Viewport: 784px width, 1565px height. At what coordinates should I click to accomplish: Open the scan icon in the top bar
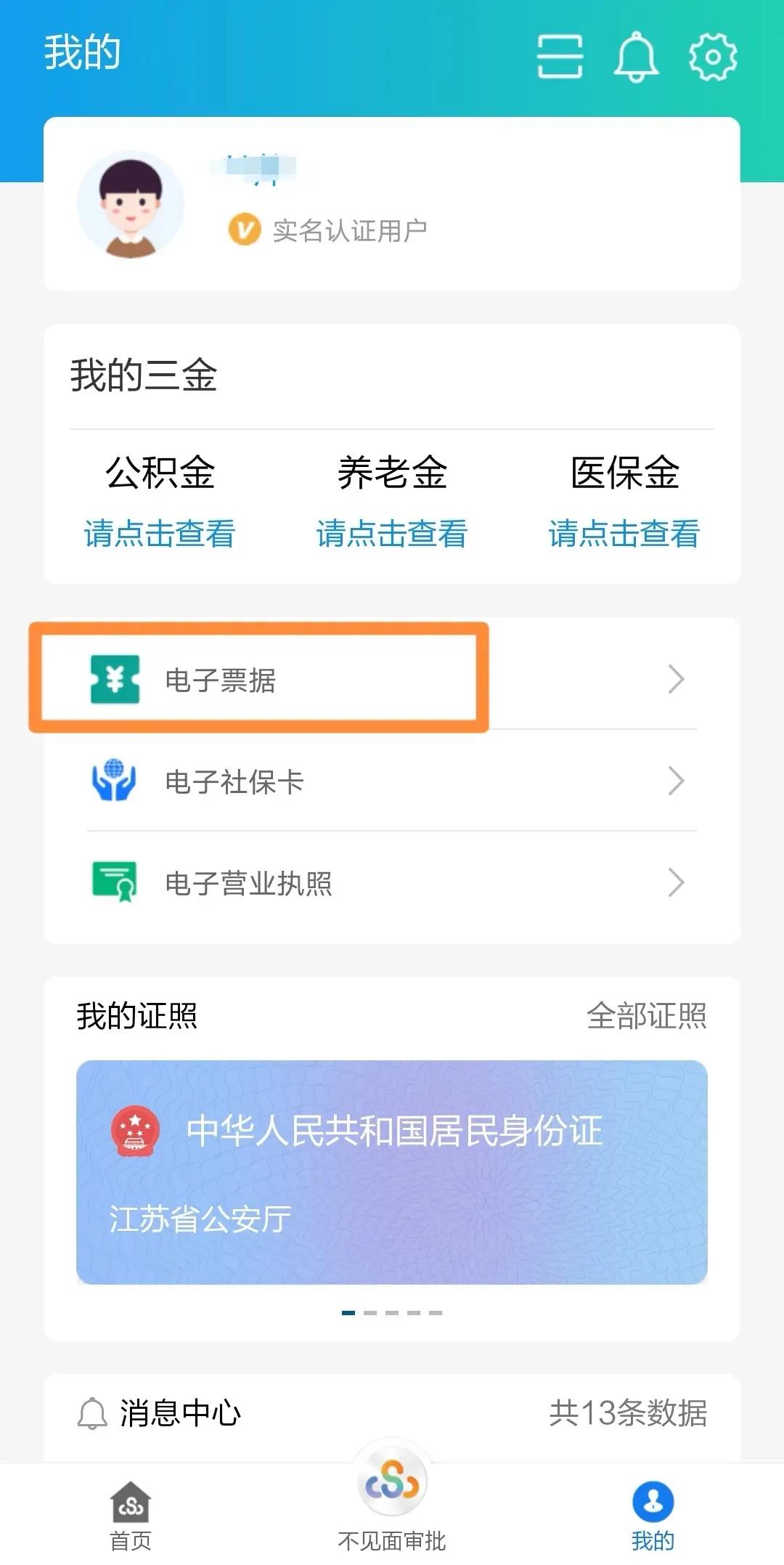(560, 58)
